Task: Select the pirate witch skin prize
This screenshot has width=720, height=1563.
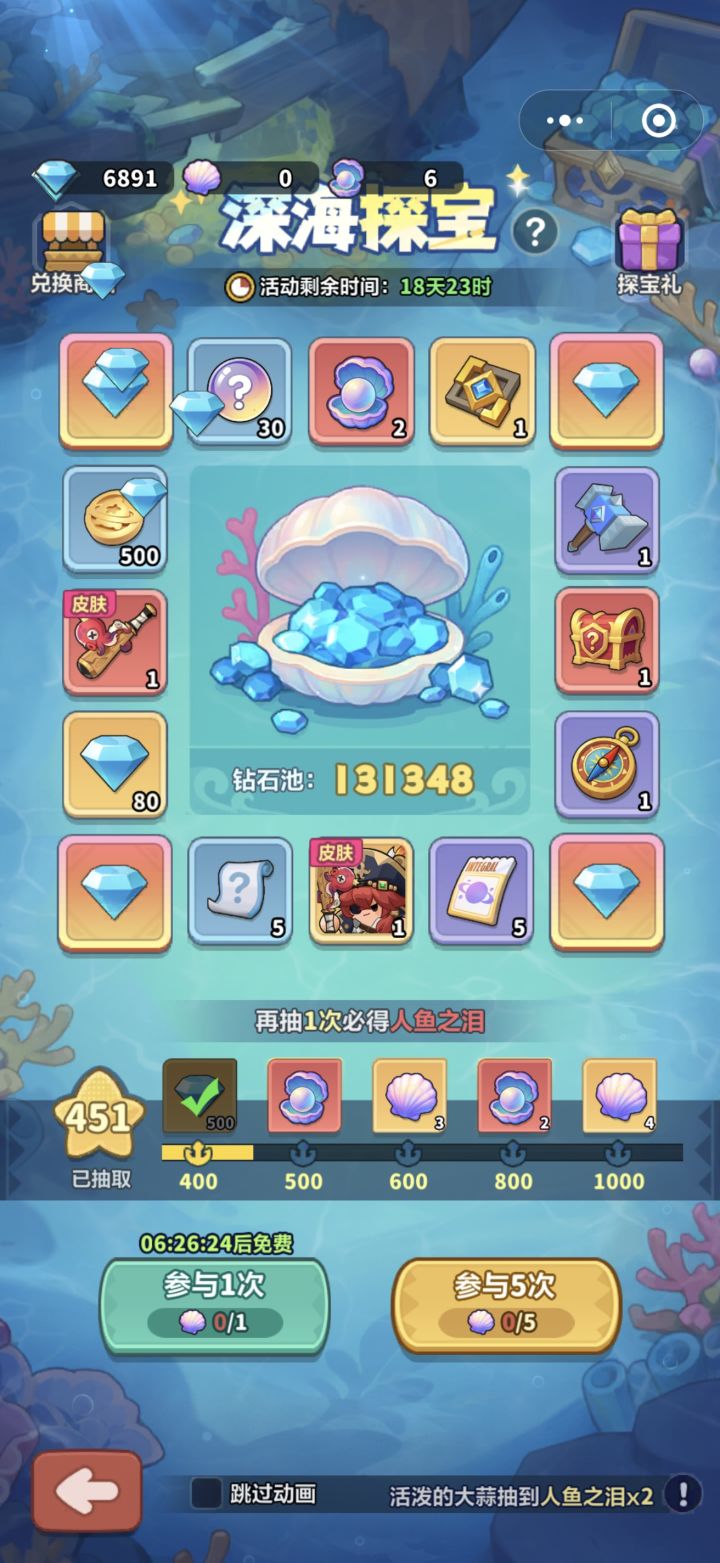Action: tap(360, 893)
